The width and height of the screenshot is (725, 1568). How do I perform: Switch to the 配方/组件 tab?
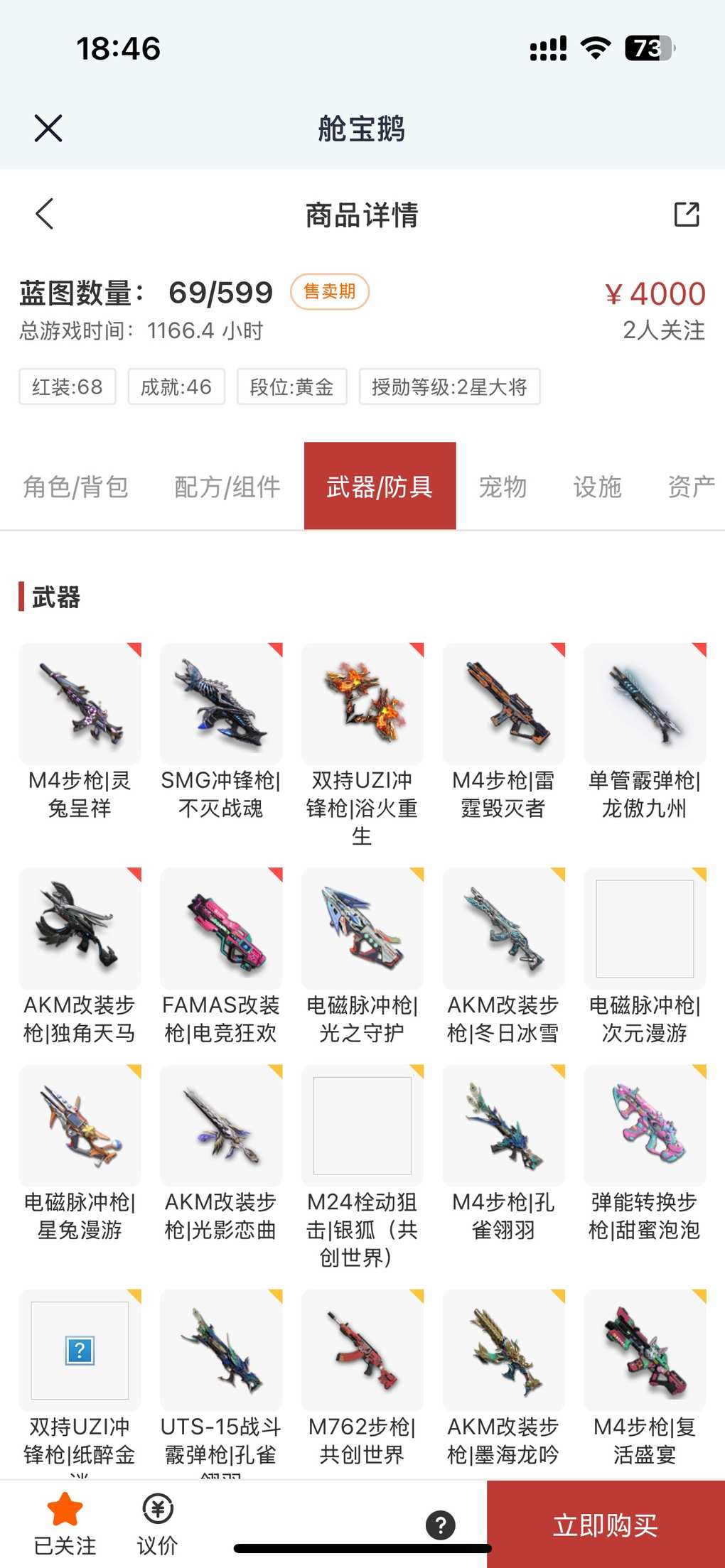pyautogui.click(x=227, y=487)
